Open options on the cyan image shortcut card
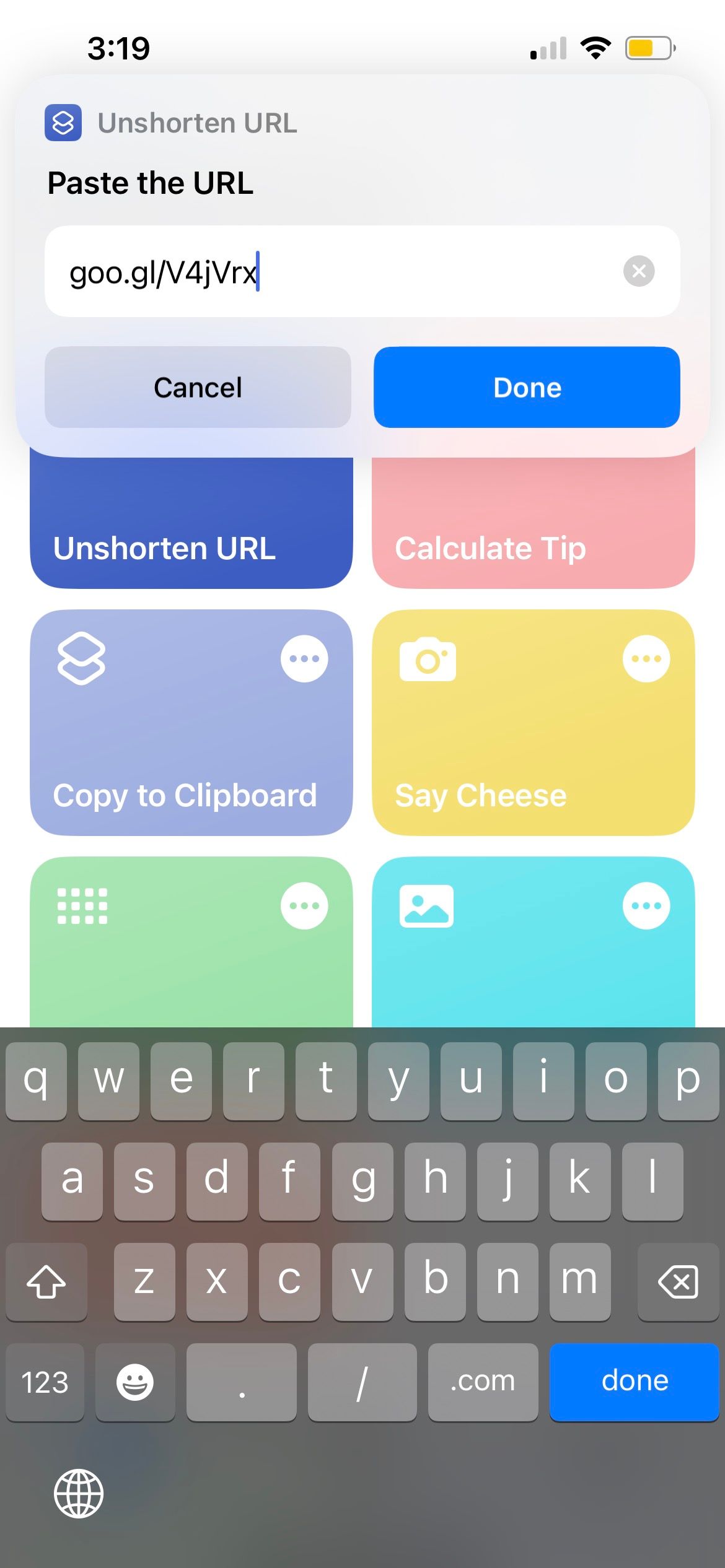This screenshot has height=1568, width=725. click(x=646, y=905)
